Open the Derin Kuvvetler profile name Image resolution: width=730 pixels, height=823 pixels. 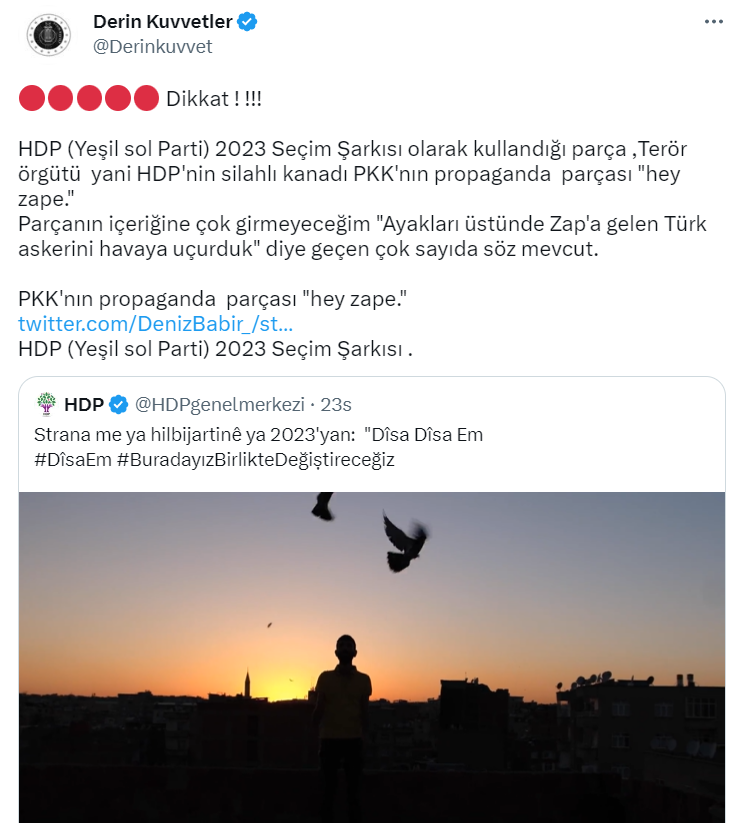pyautogui.click(x=162, y=22)
